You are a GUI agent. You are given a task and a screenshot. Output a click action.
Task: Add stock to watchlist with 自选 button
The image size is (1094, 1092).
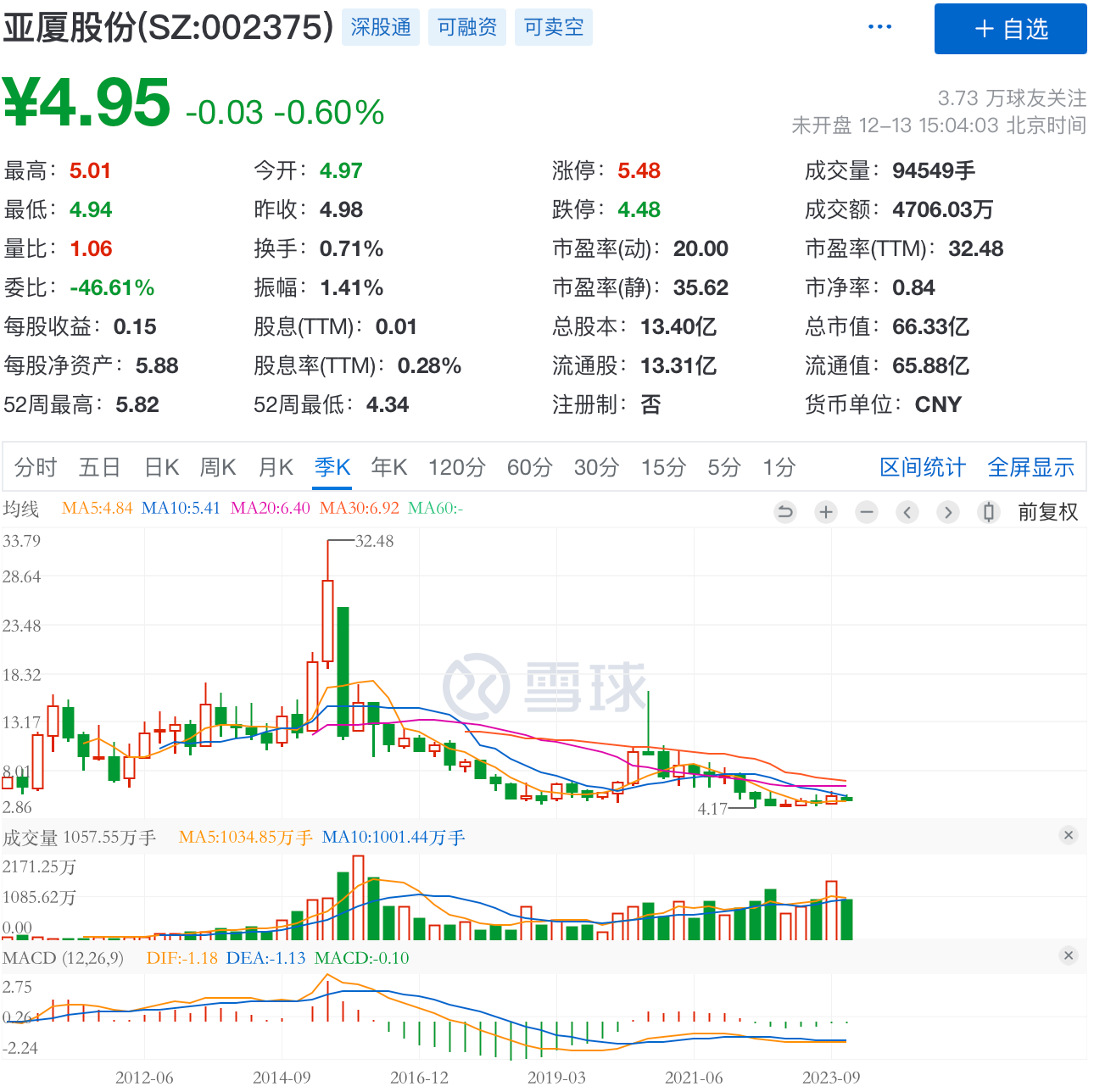coord(1010,30)
